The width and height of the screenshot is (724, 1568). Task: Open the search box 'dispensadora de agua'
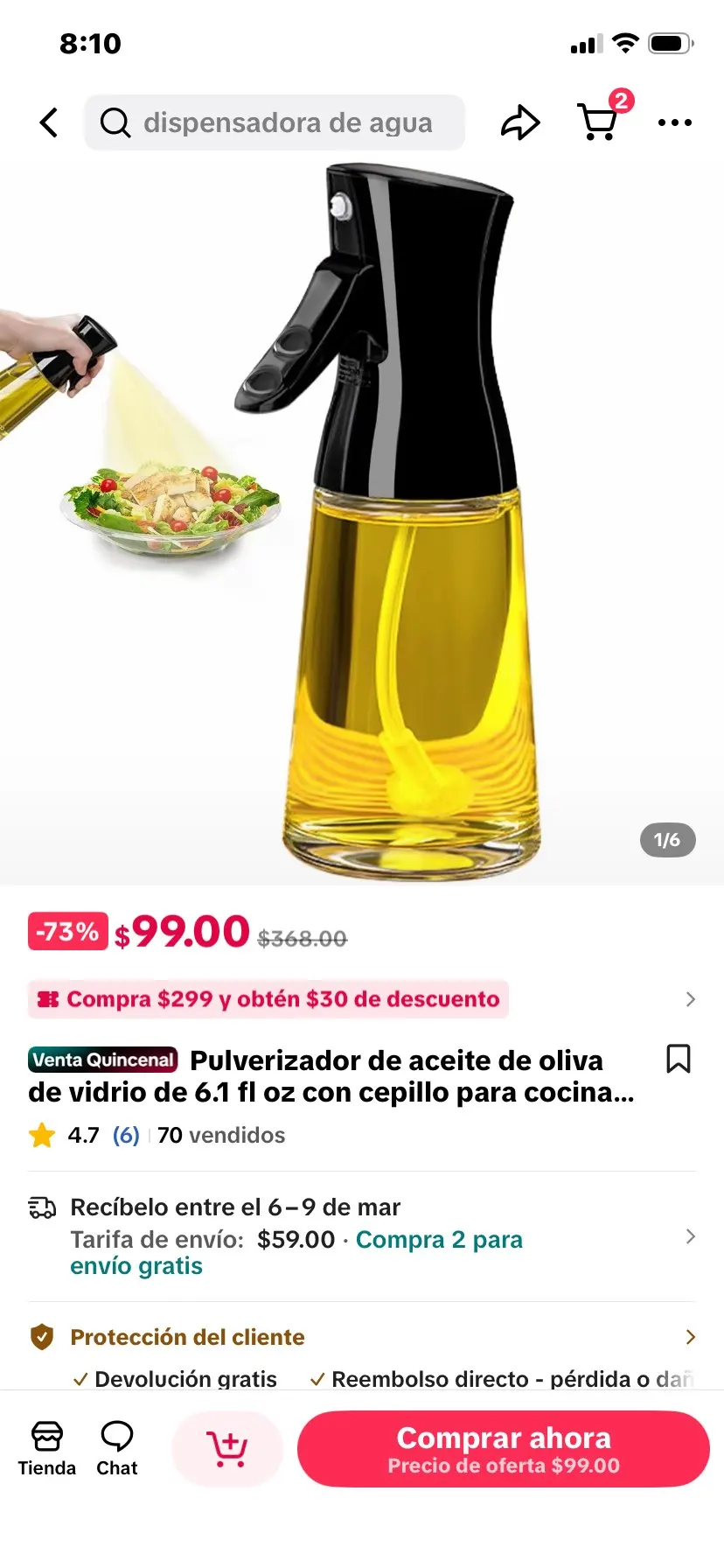click(275, 122)
